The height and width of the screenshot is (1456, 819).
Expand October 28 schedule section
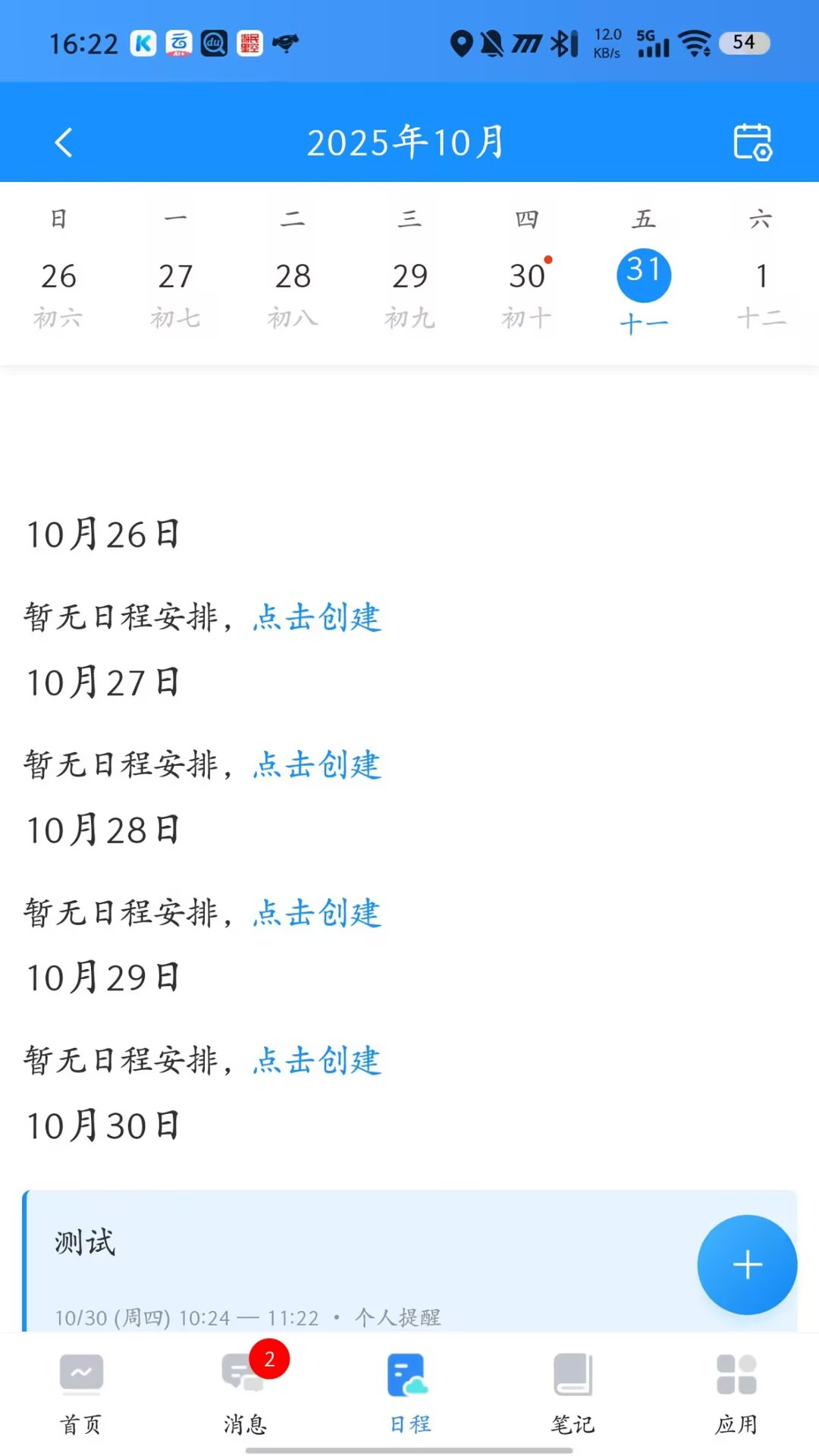pyautogui.click(x=102, y=830)
